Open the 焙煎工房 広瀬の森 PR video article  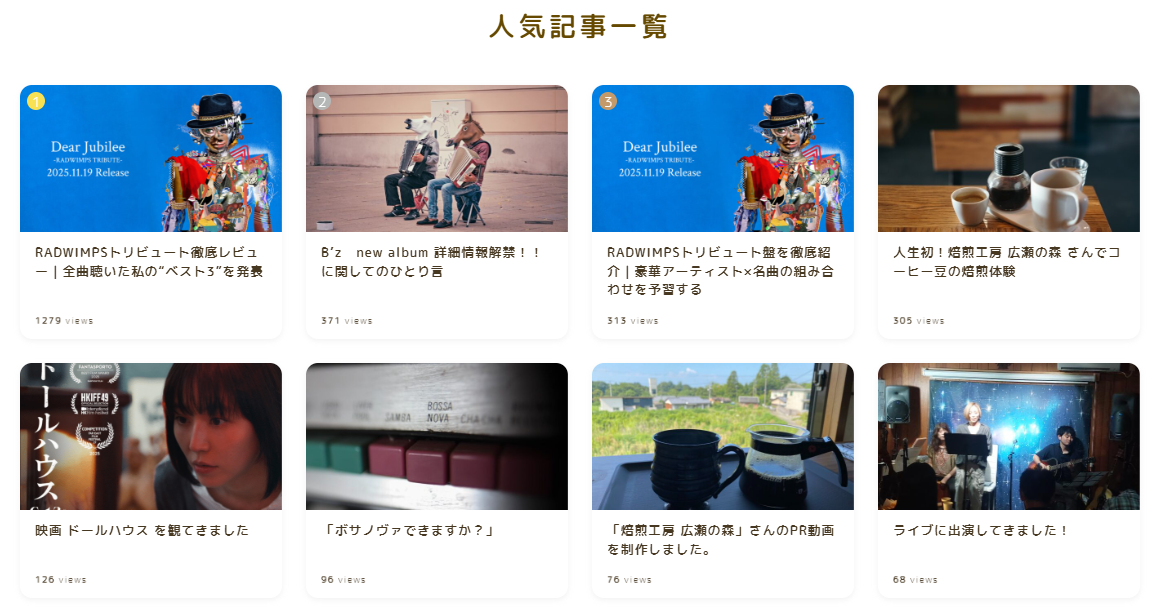722,539
